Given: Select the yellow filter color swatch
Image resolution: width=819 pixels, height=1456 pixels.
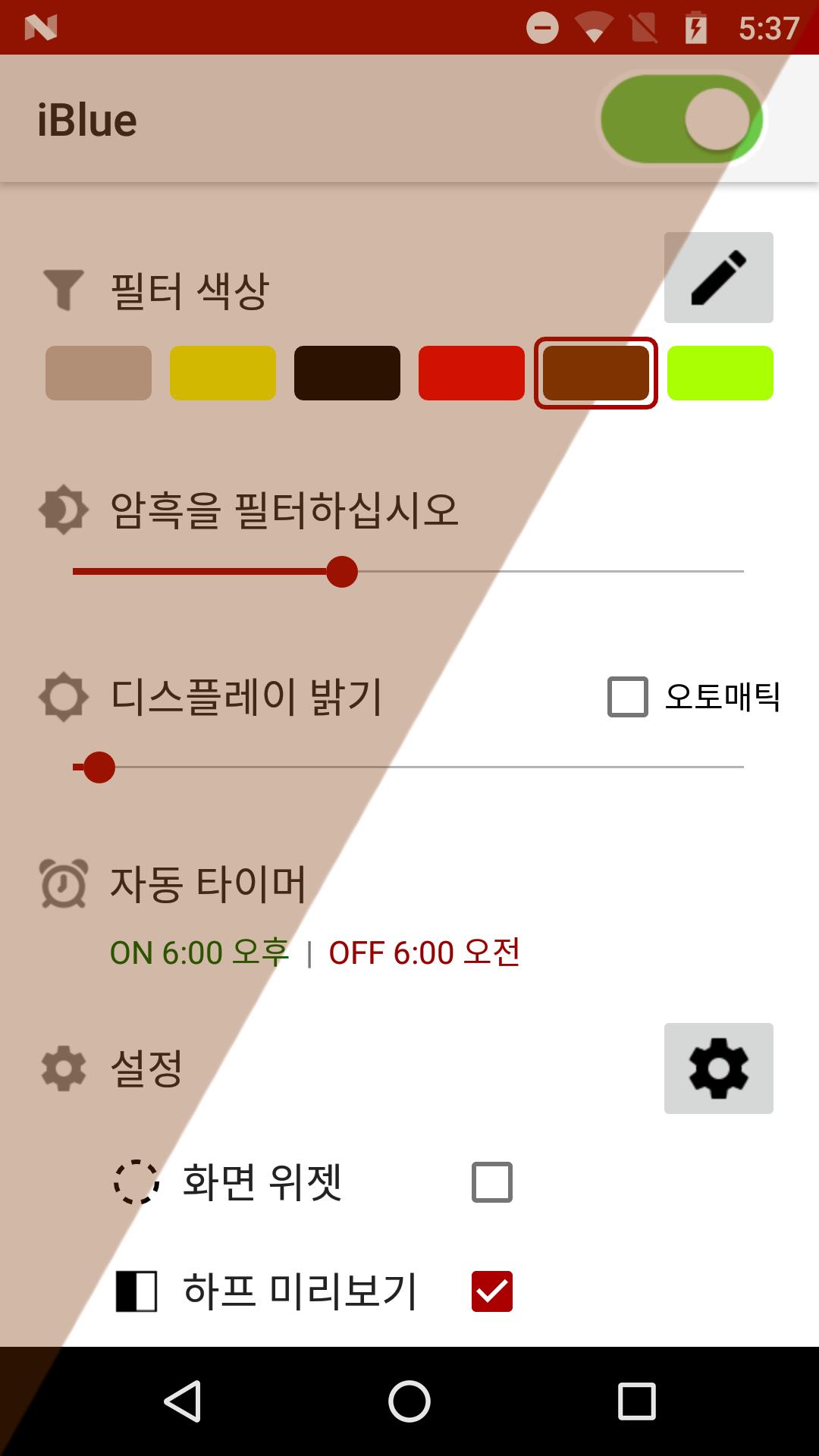Looking at the screenshot, I should tap(223, 373).
